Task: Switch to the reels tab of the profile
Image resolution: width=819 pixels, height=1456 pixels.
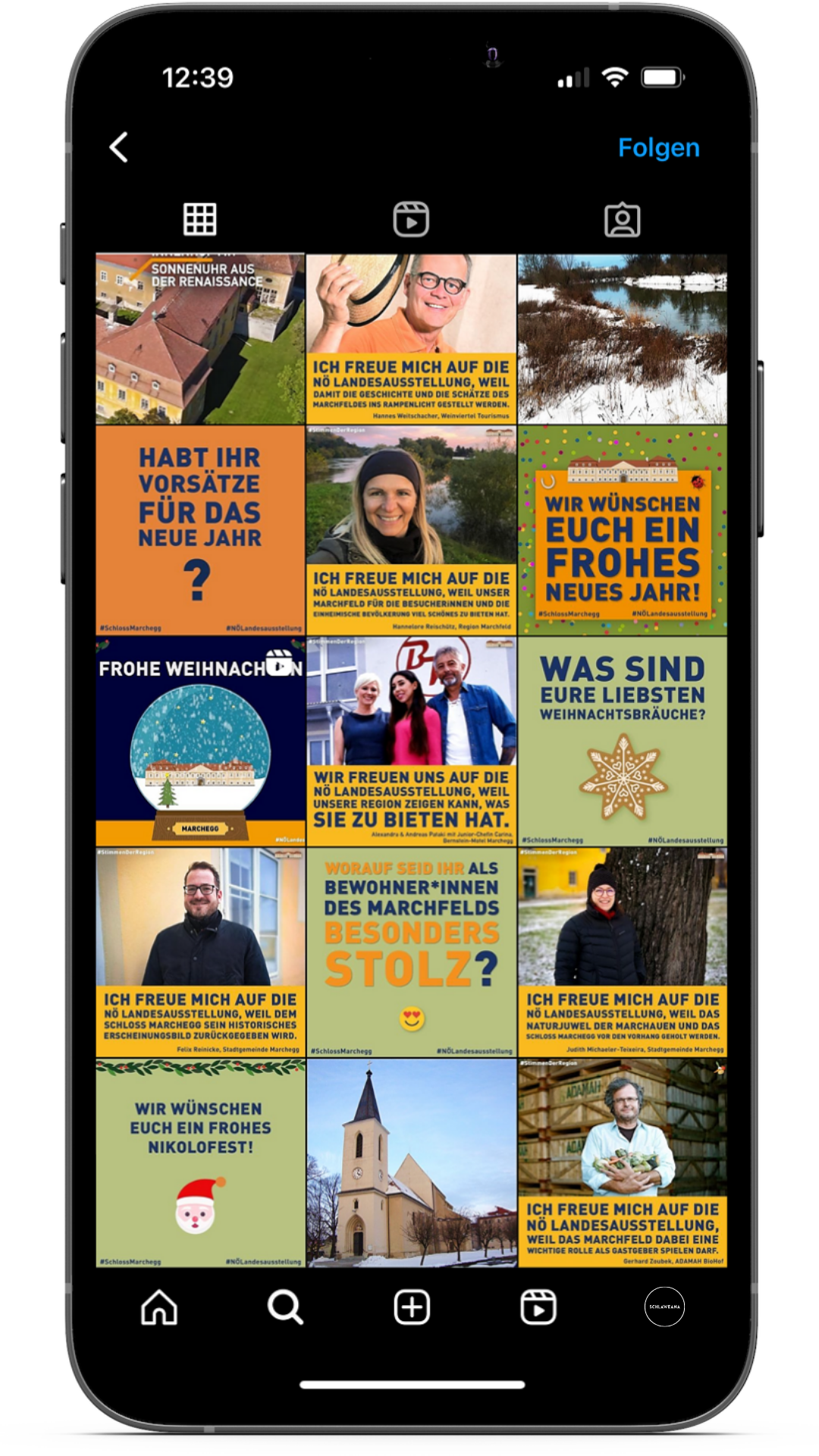Action: point(411,220)
